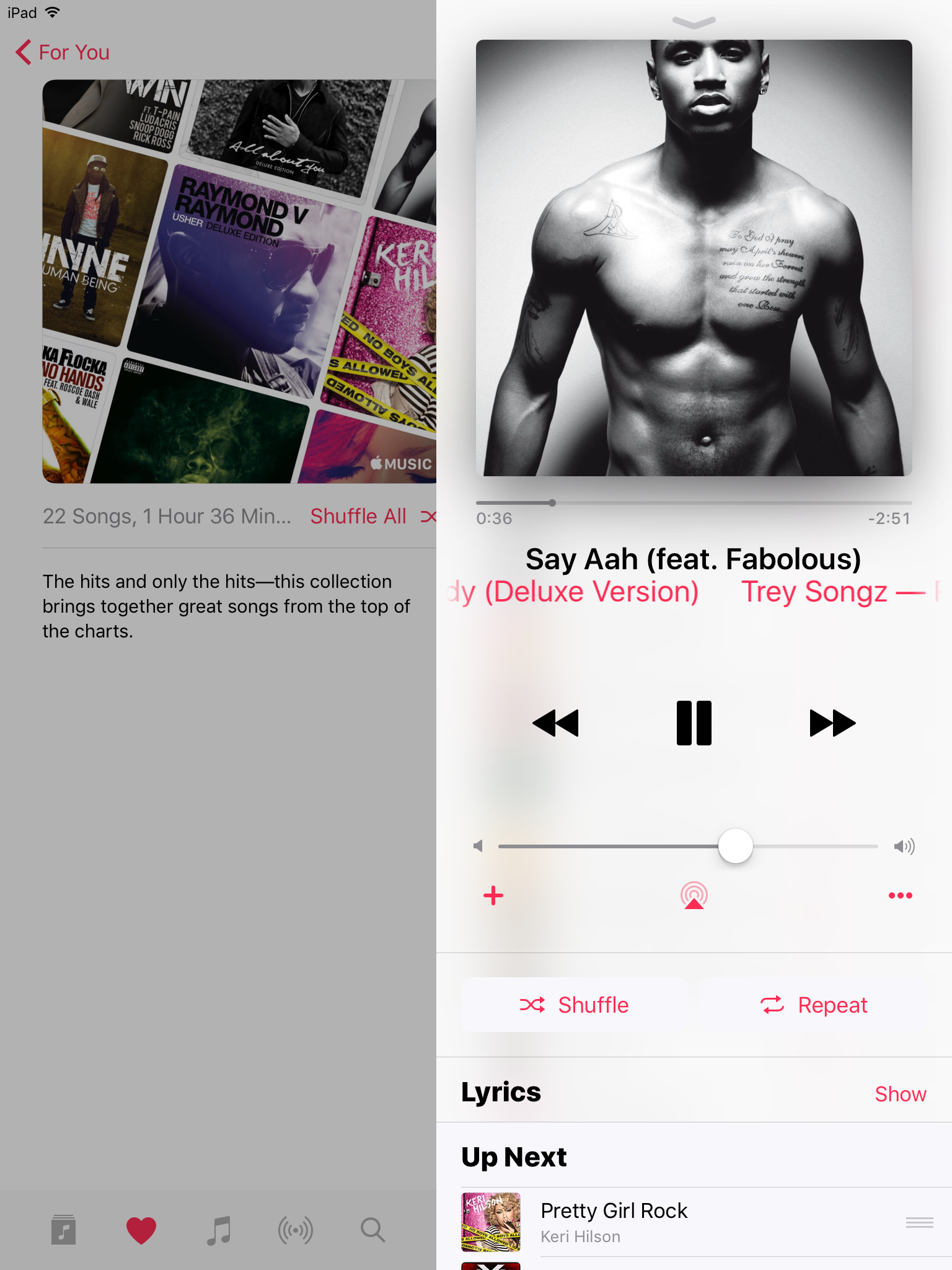952x1270 pixels.
Task: Pause the current song
Action: (694, 723)
